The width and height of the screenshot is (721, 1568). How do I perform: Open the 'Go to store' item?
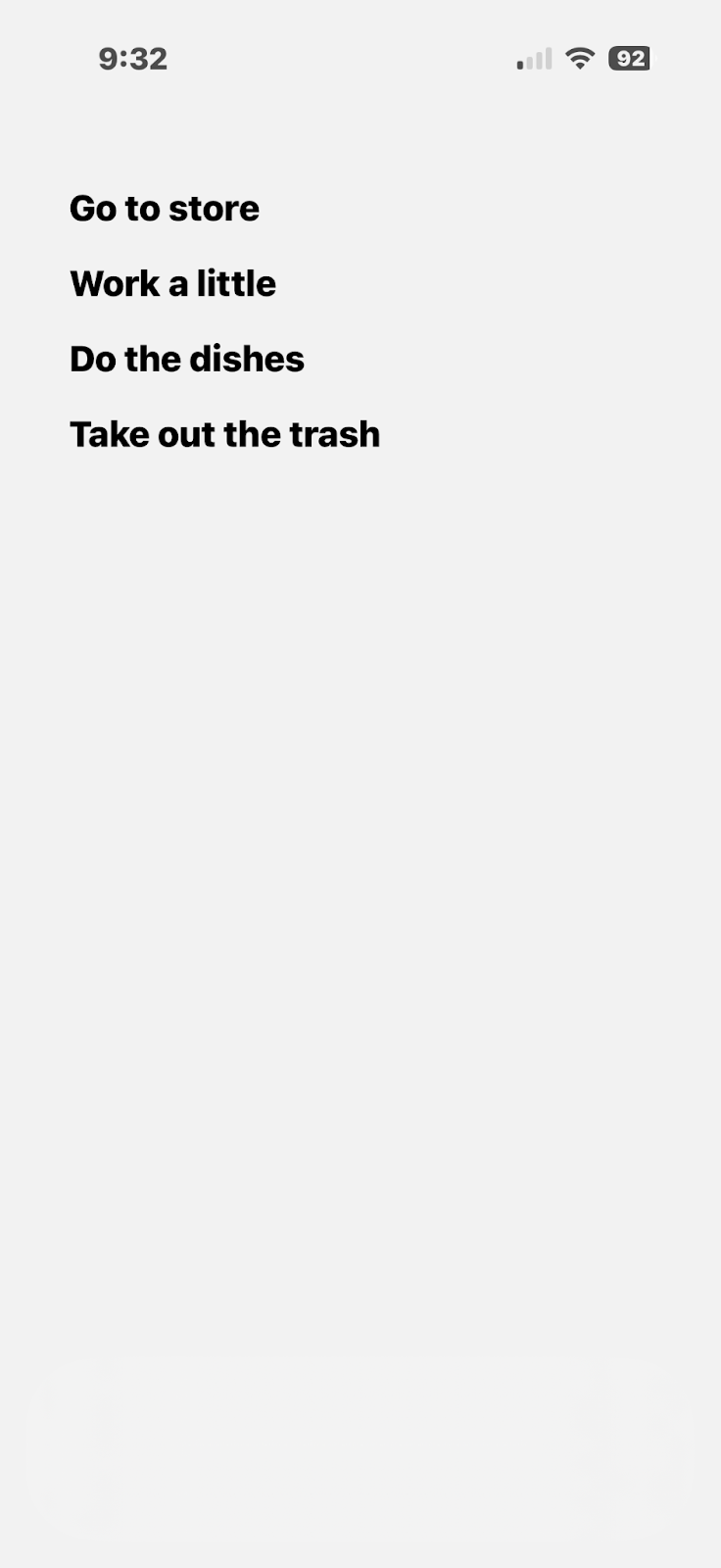pyautogui.click(x=165, y=209)
